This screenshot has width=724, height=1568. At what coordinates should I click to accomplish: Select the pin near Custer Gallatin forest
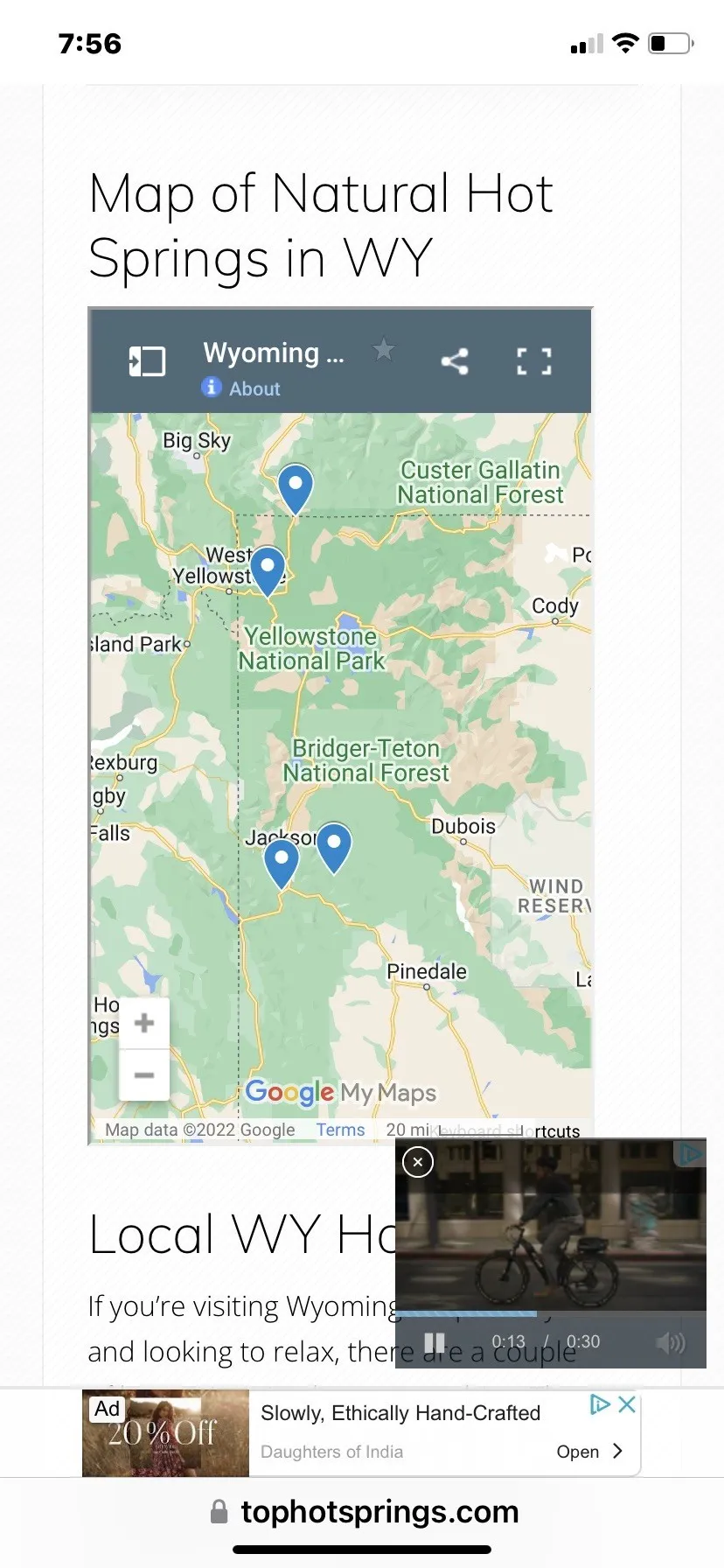296,486
